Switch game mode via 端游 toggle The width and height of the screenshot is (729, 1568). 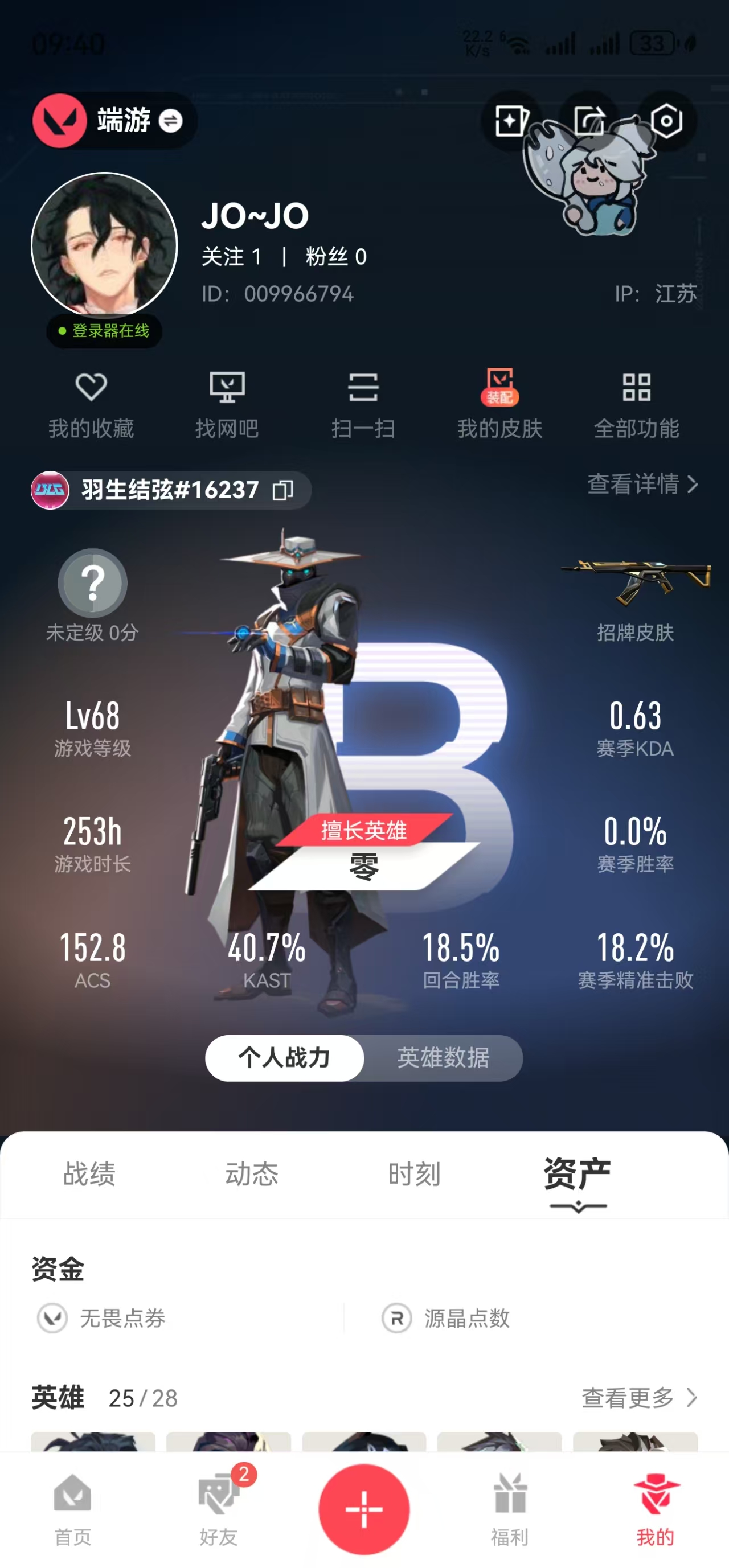[x=170, y=121]
